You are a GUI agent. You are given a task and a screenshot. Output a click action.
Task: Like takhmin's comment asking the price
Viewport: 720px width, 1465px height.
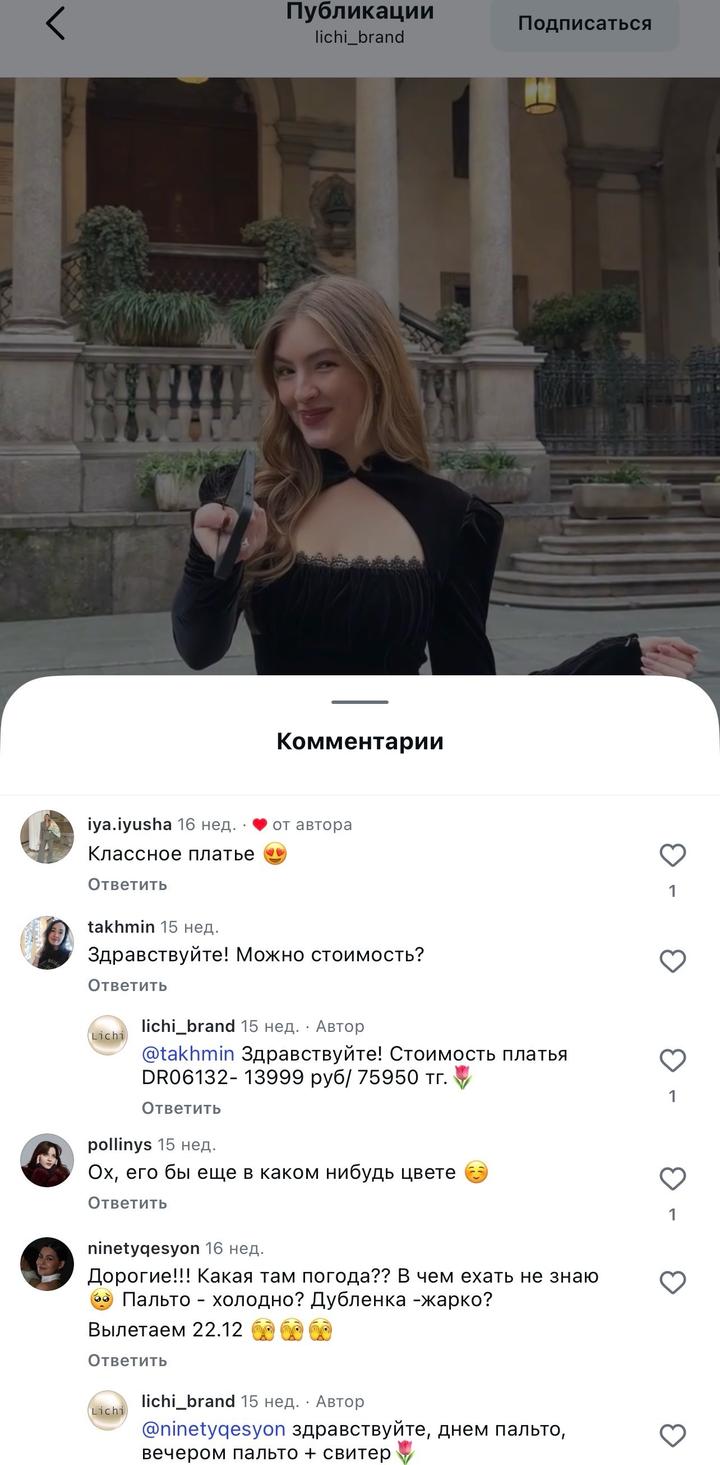pos(673,961)
